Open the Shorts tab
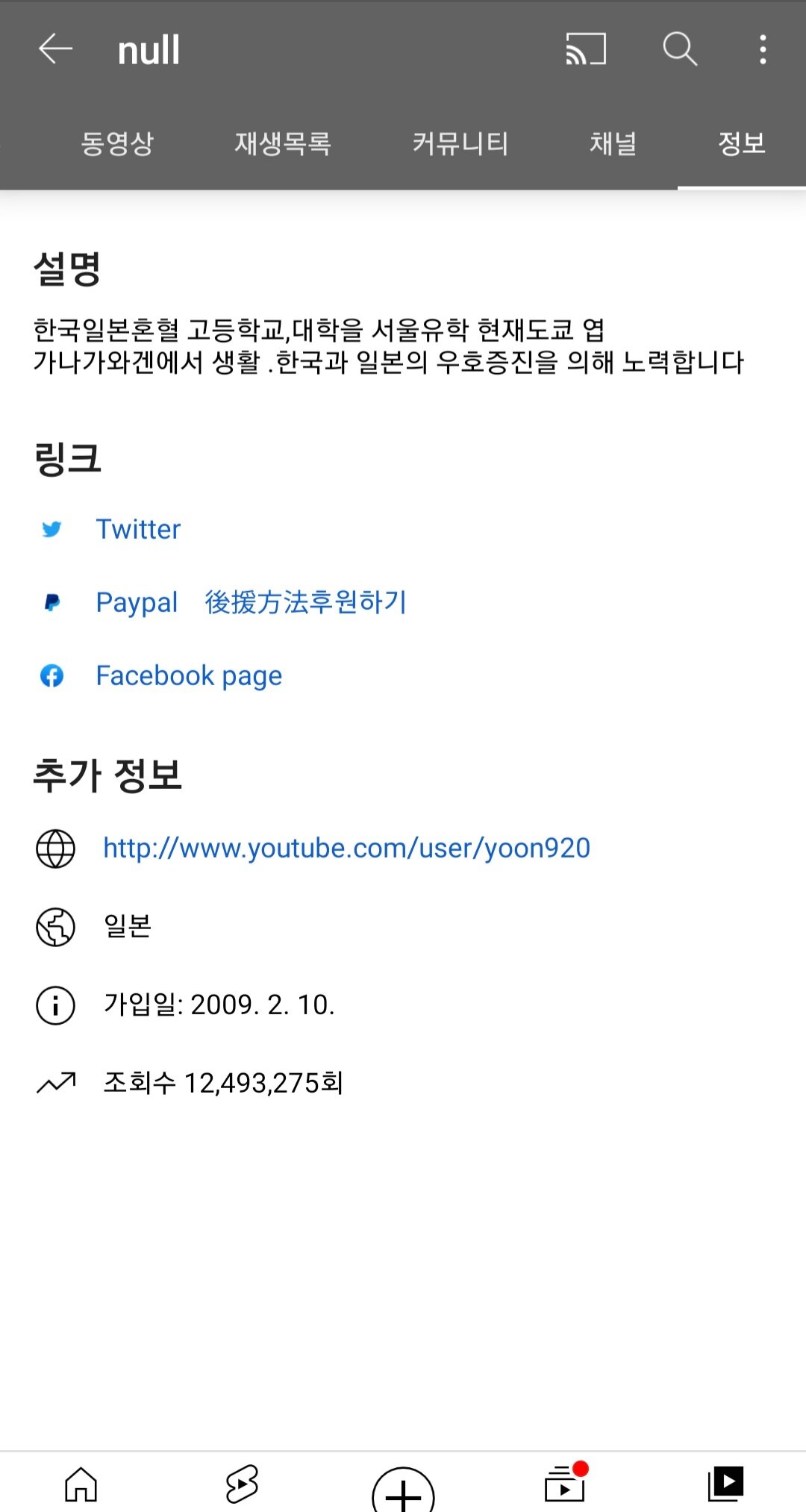The image size is (806, 1512). pyautogui.click(x=242, y=1484)
